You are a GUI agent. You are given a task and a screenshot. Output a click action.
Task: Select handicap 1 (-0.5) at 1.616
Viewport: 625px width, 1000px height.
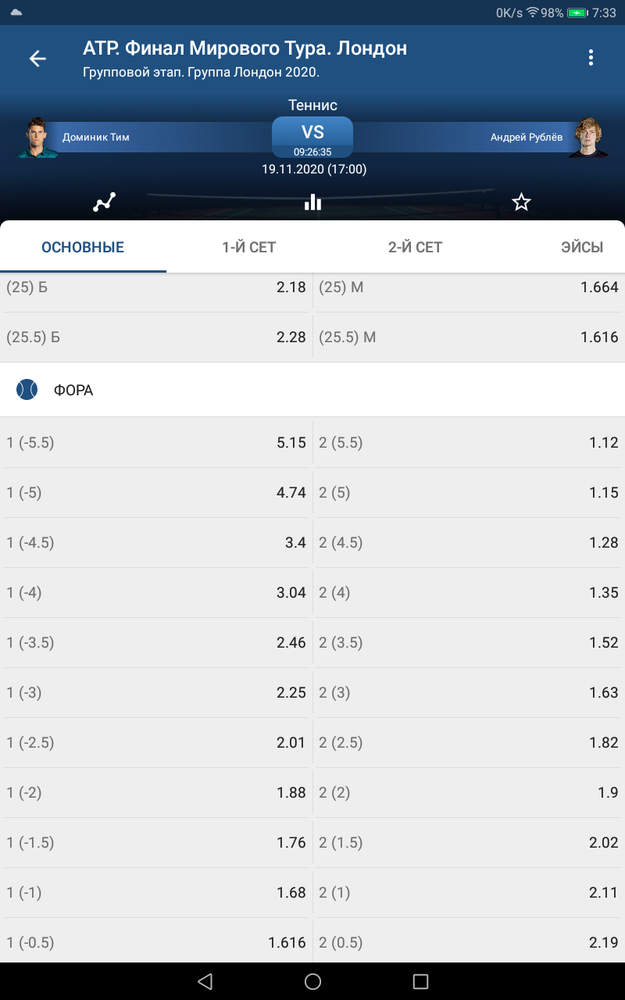pyautogui.click(x=156, y=942)
